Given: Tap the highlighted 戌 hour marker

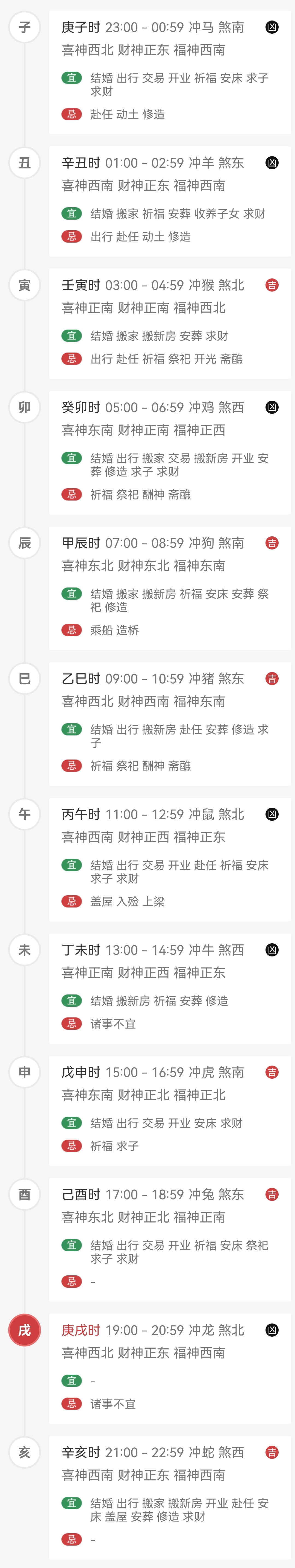Looking at the screenshot, I should (x=24, y=1331).
